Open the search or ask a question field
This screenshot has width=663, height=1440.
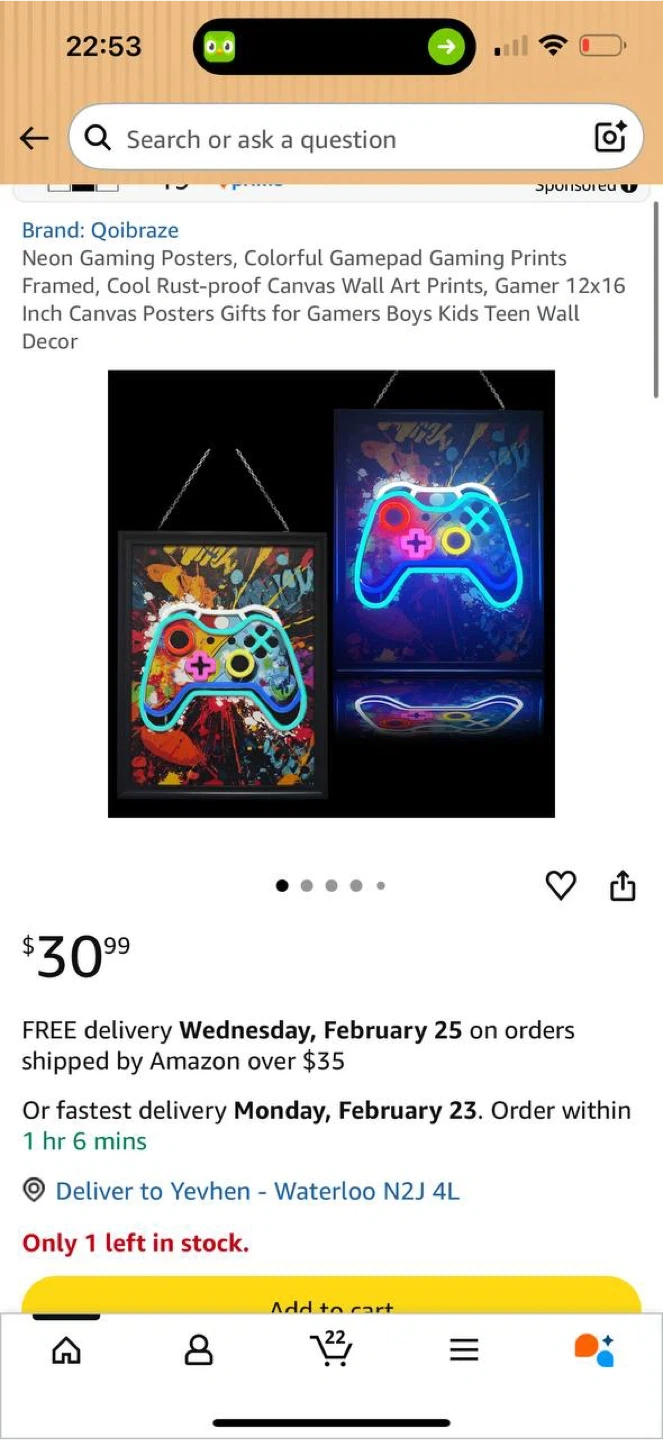coord(330,139)
